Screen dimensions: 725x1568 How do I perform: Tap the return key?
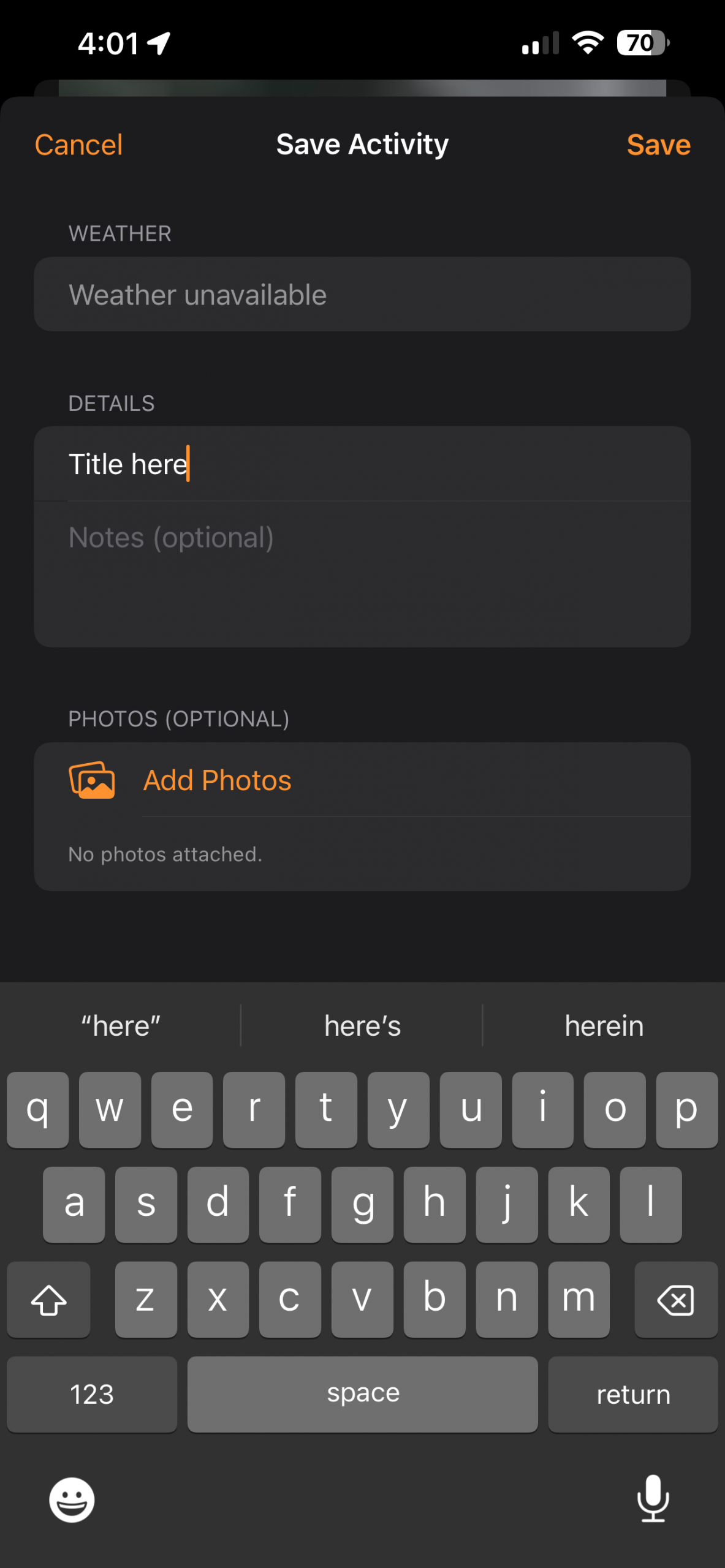[x=632, y=1395]
